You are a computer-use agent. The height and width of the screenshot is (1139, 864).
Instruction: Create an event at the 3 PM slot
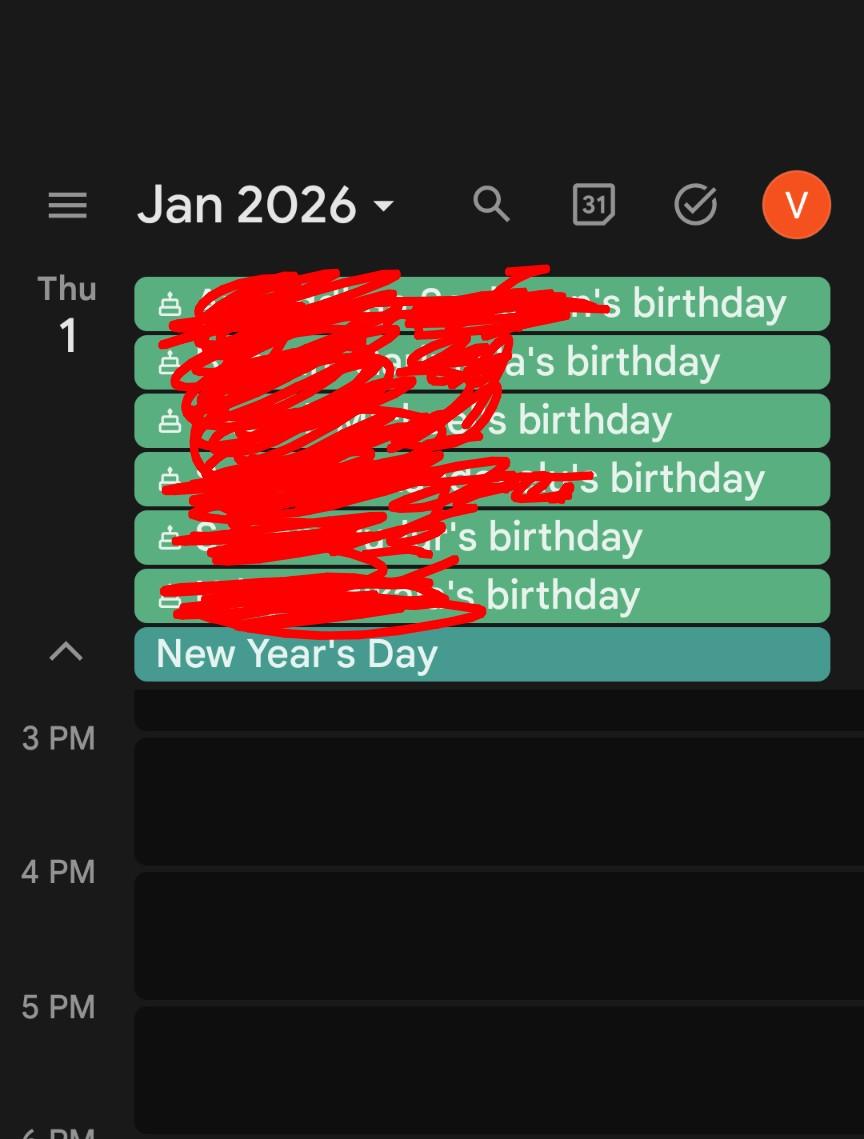click(498, 800)
